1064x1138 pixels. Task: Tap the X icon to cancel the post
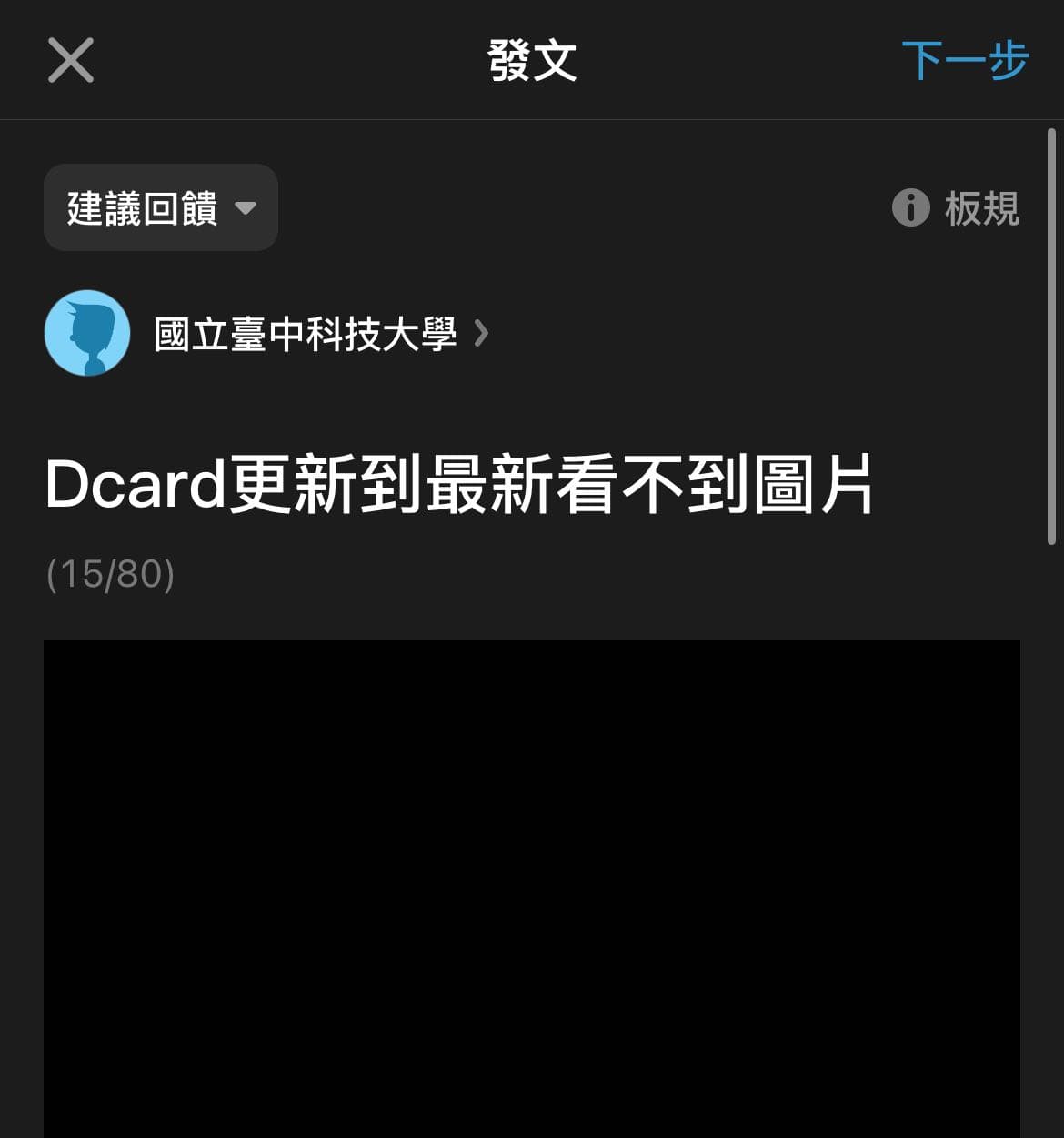(x=70, y=59)
